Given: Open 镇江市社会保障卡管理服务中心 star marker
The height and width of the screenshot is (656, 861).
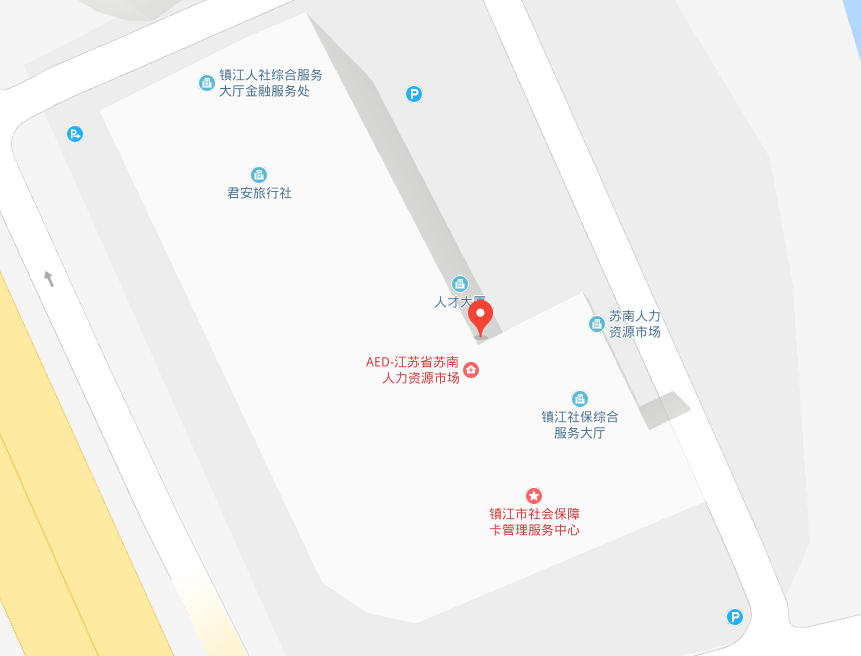Looking at the screenshot, I should pyautogui.click(x=534, y=495).
